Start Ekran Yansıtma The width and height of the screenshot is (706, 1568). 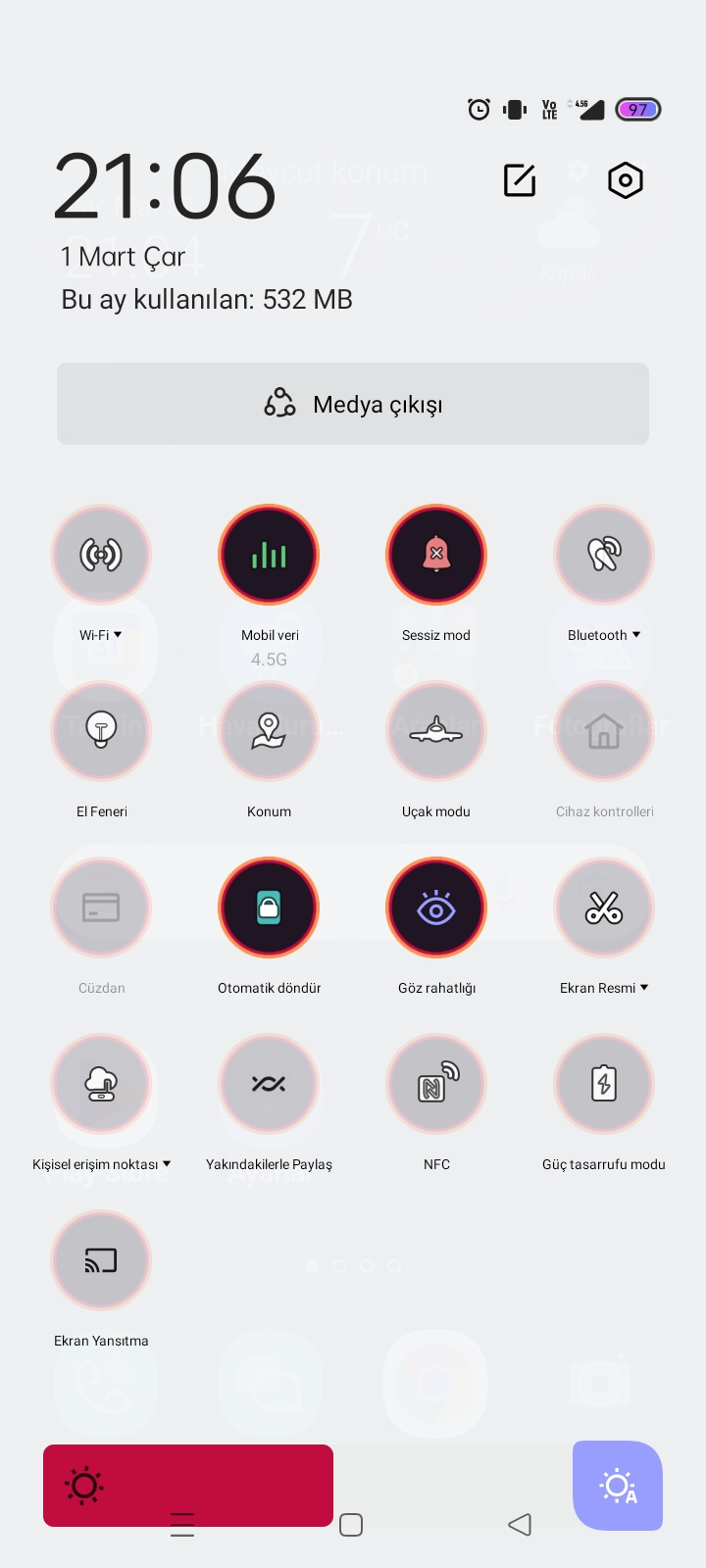101,1260
